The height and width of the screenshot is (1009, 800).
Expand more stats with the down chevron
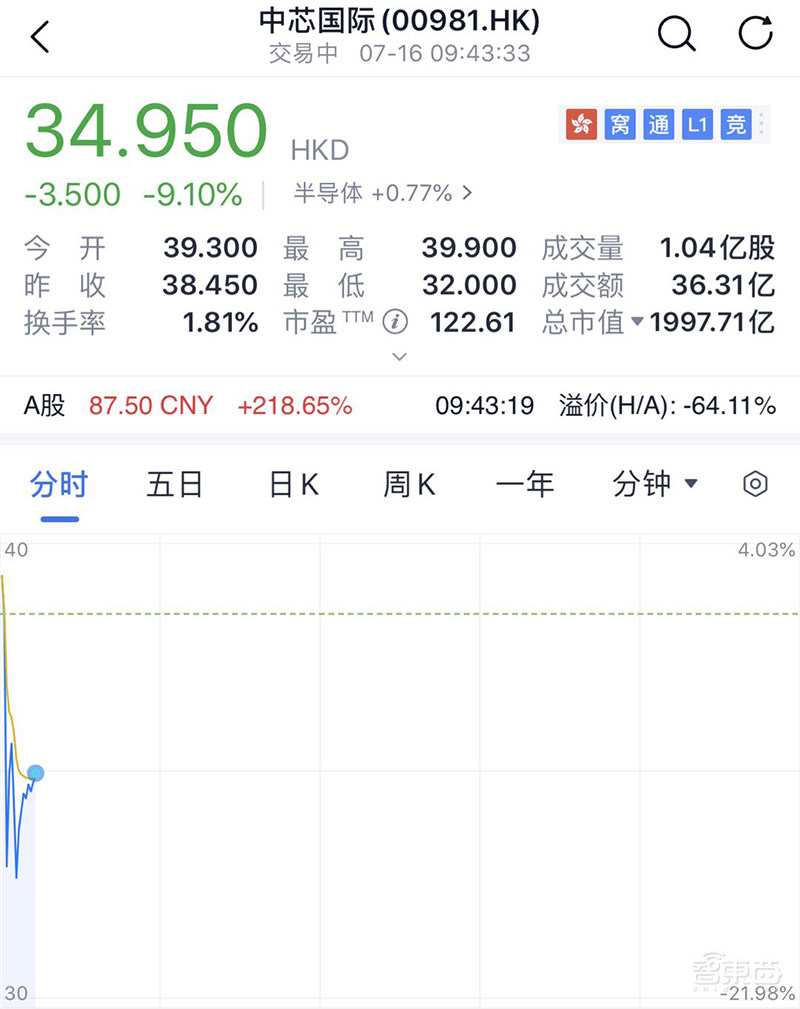click(x=399, y=356)
